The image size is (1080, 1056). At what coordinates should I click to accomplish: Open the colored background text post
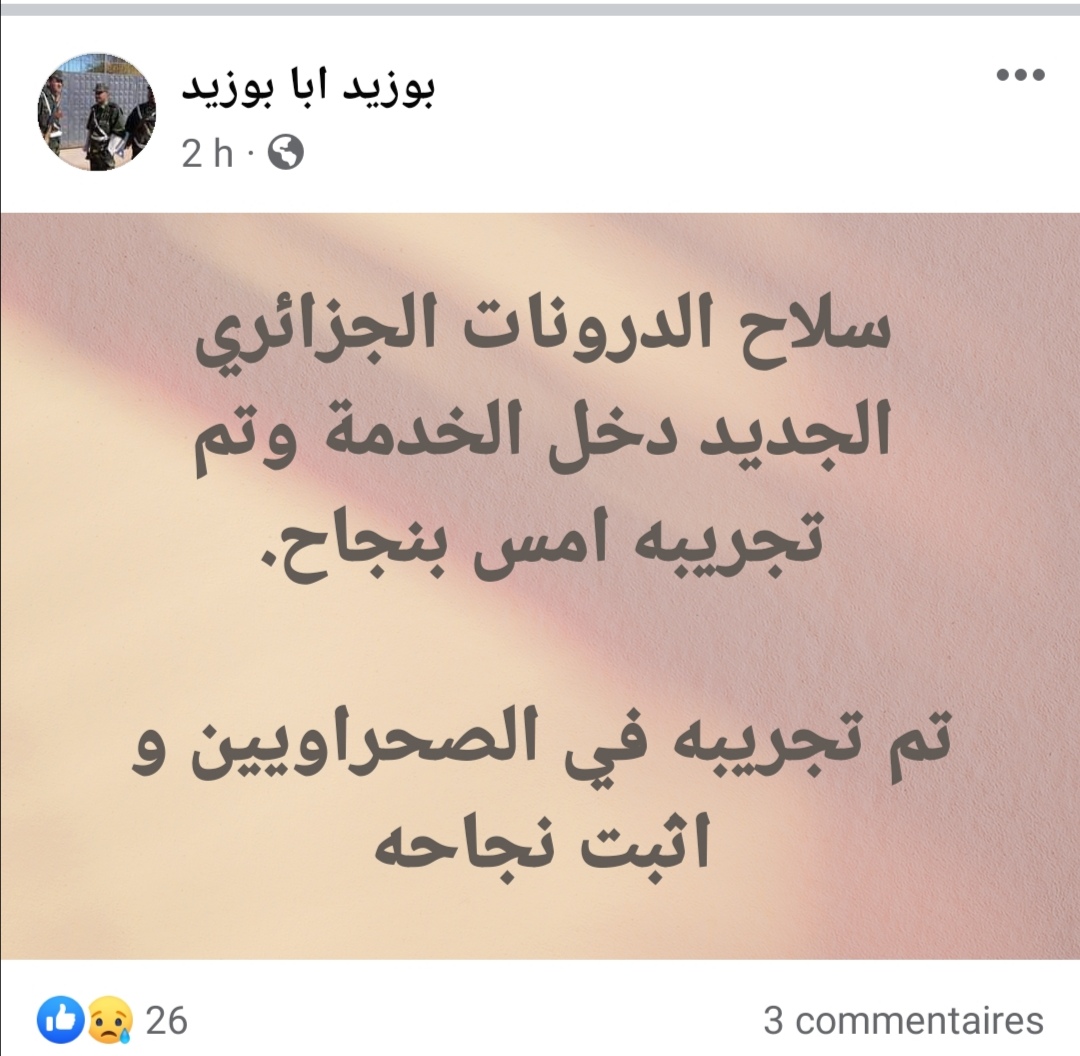(x=540, y=585)
